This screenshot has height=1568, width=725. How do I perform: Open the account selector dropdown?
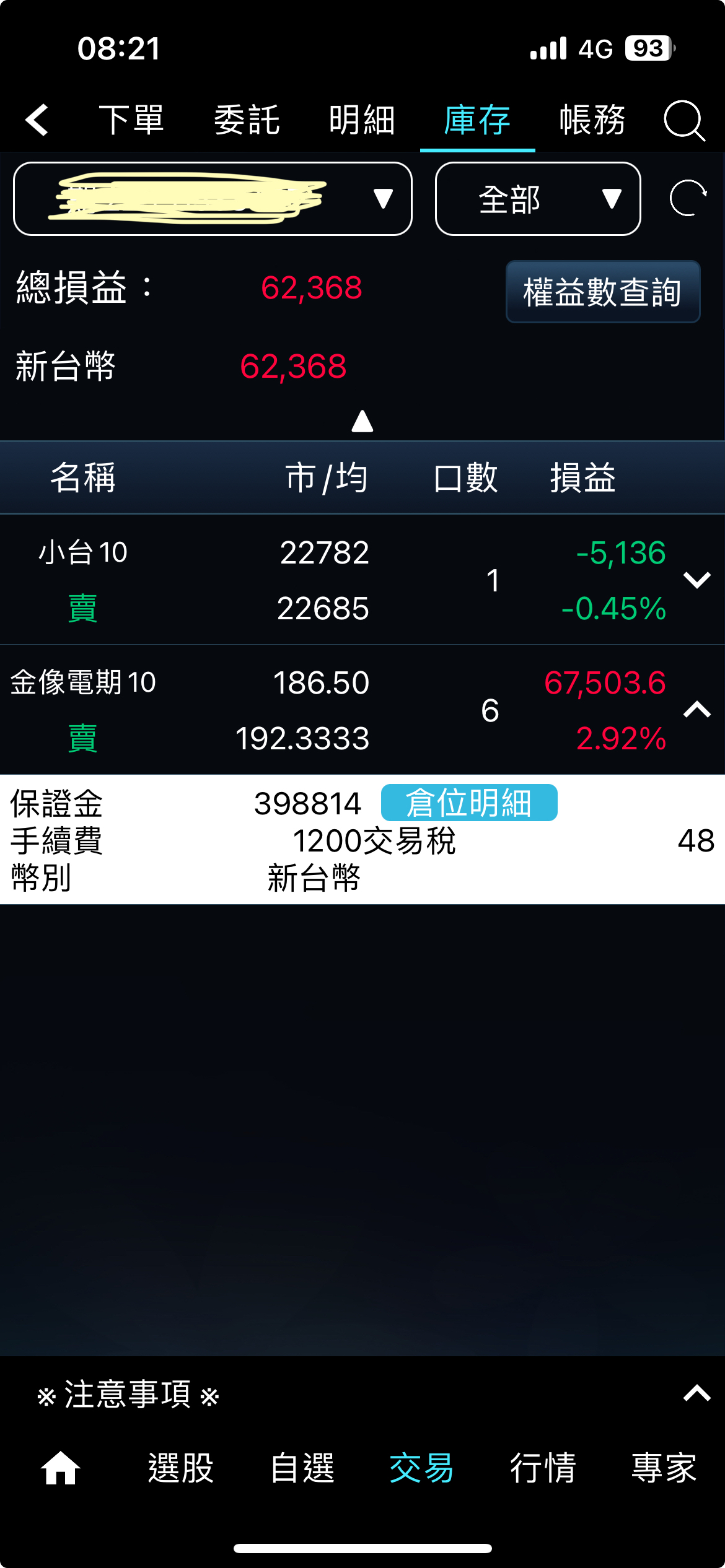click(x=213, y=199)
